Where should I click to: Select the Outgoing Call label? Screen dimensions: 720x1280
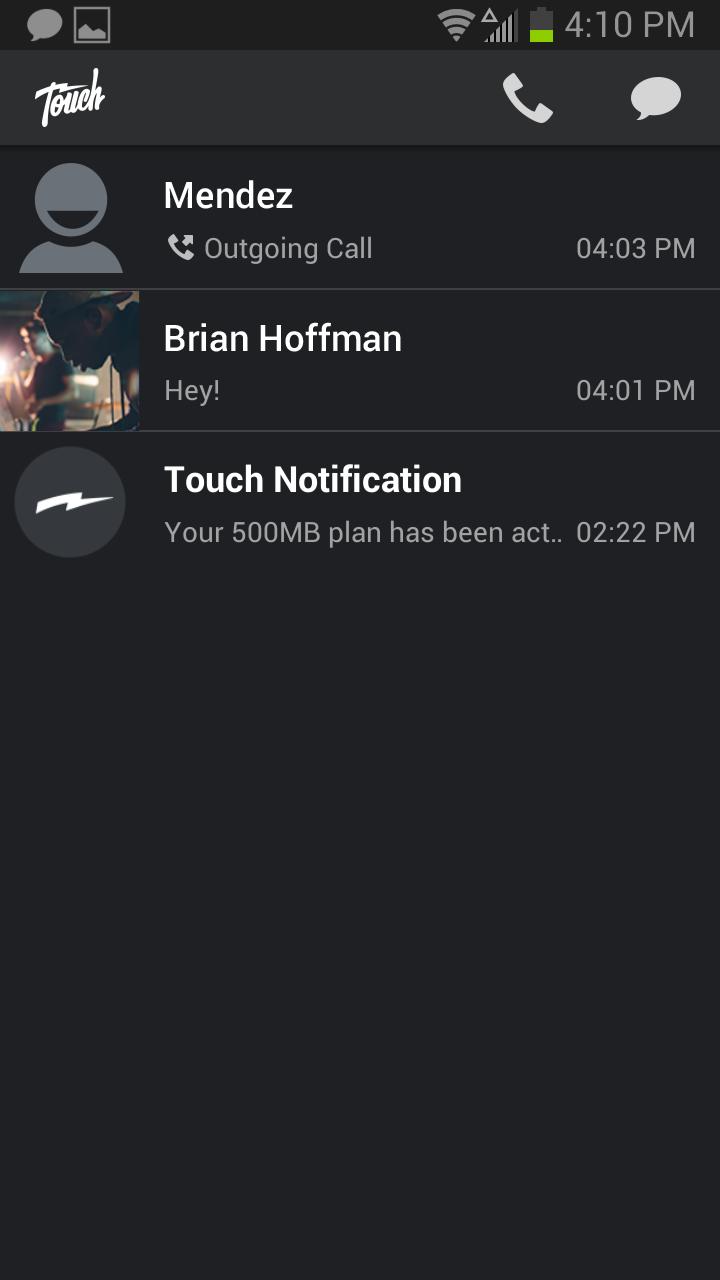[x=289, y=247]
